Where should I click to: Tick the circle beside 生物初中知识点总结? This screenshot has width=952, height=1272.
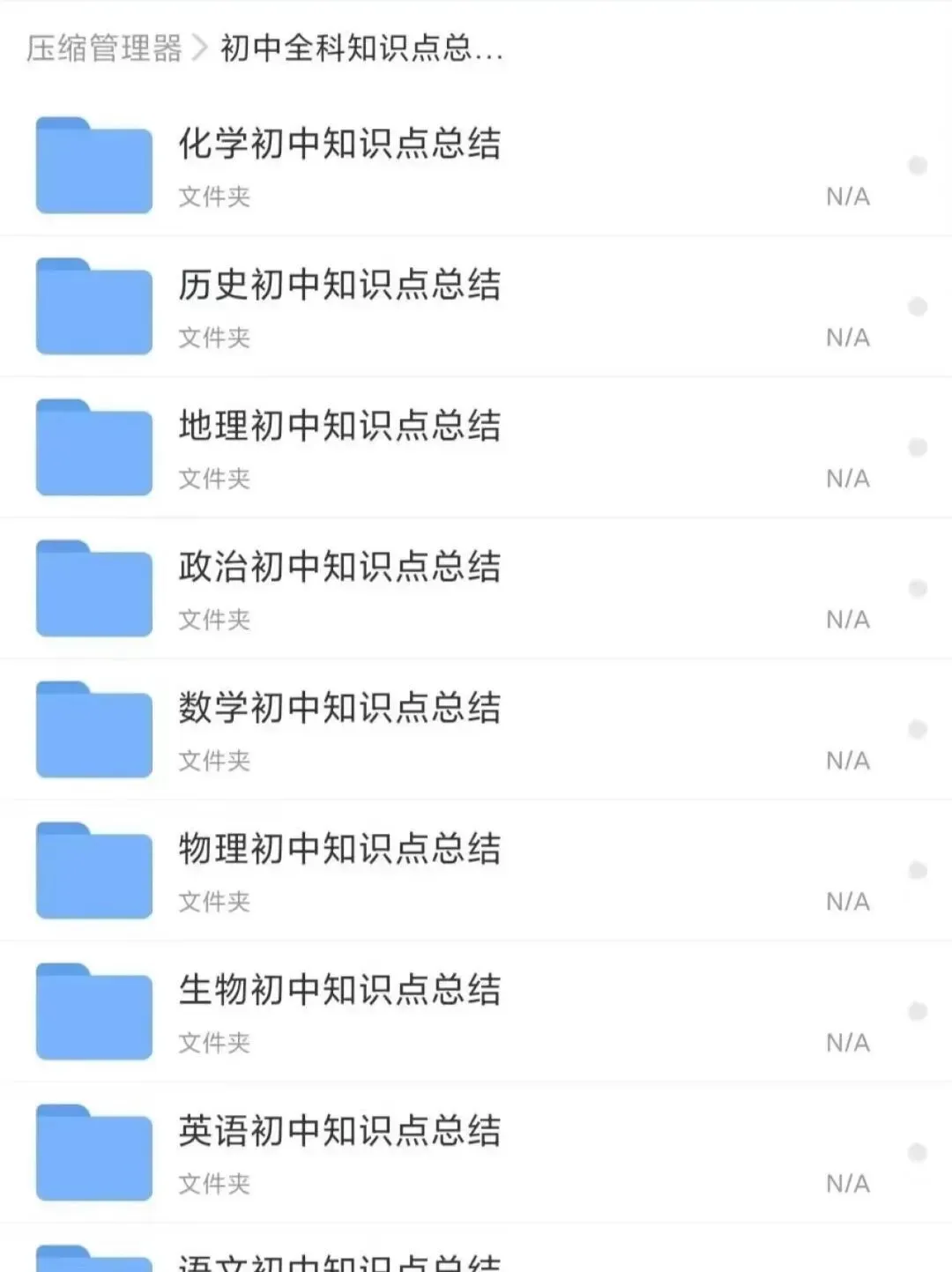click(x=918, y=1012)
